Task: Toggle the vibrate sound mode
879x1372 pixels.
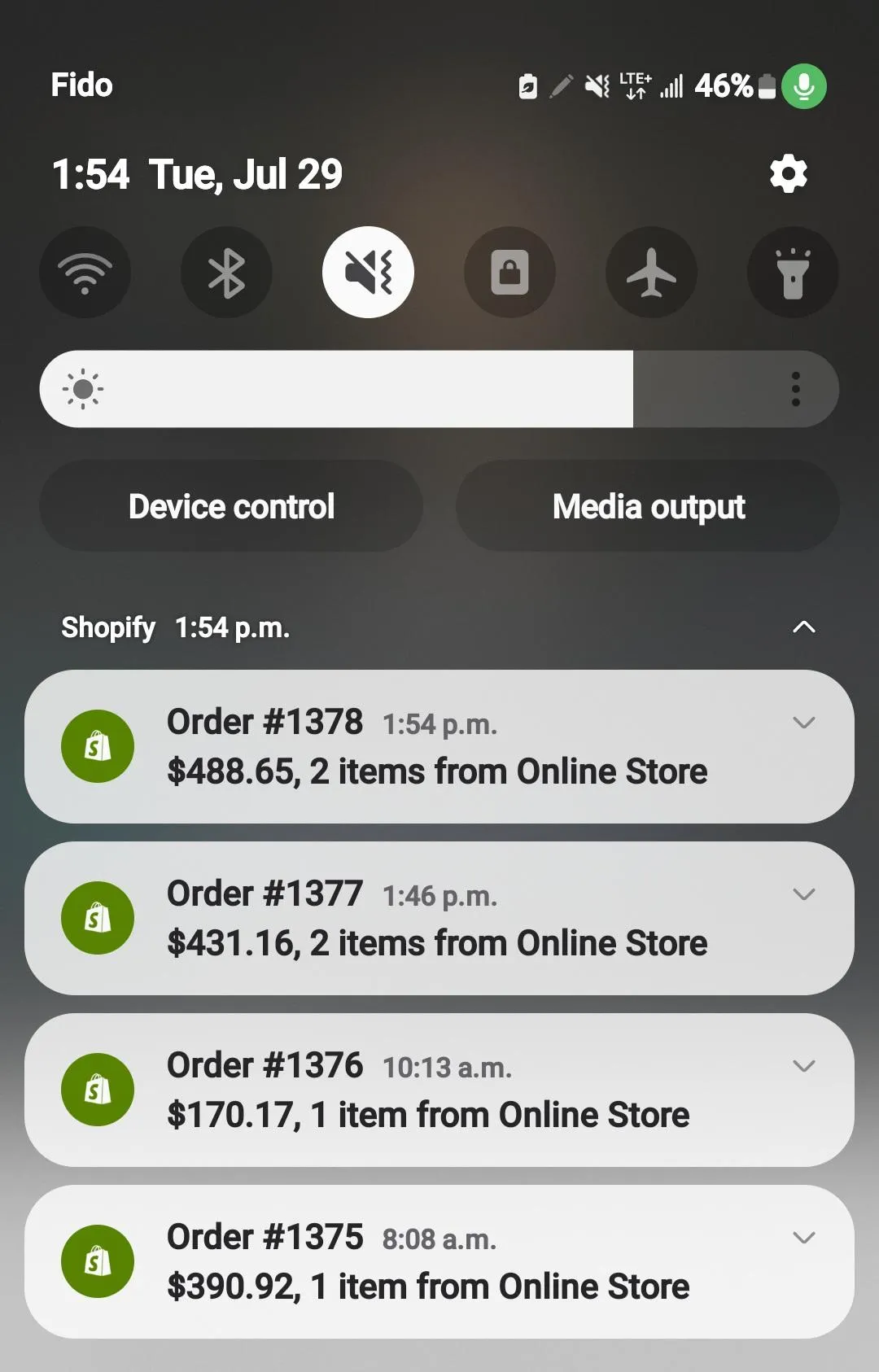Action: [368, 273]
